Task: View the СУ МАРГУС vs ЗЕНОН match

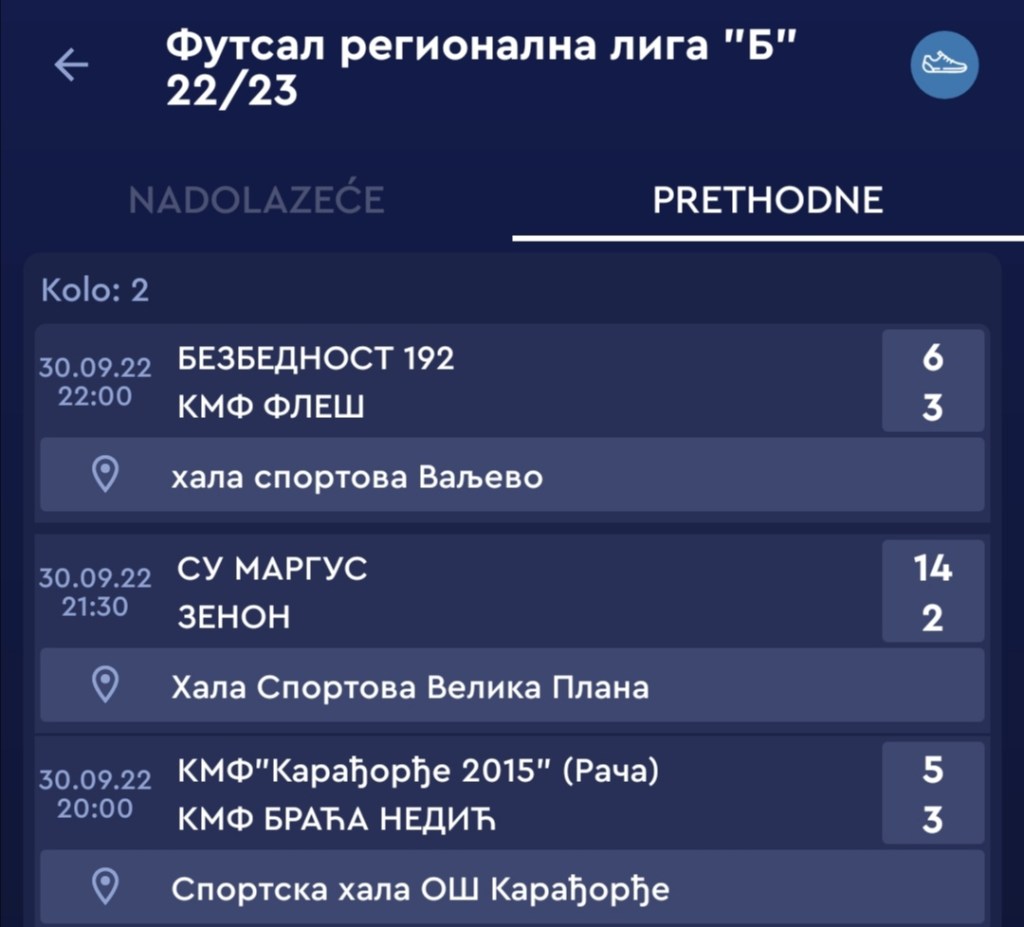Action: click(510, 593)
